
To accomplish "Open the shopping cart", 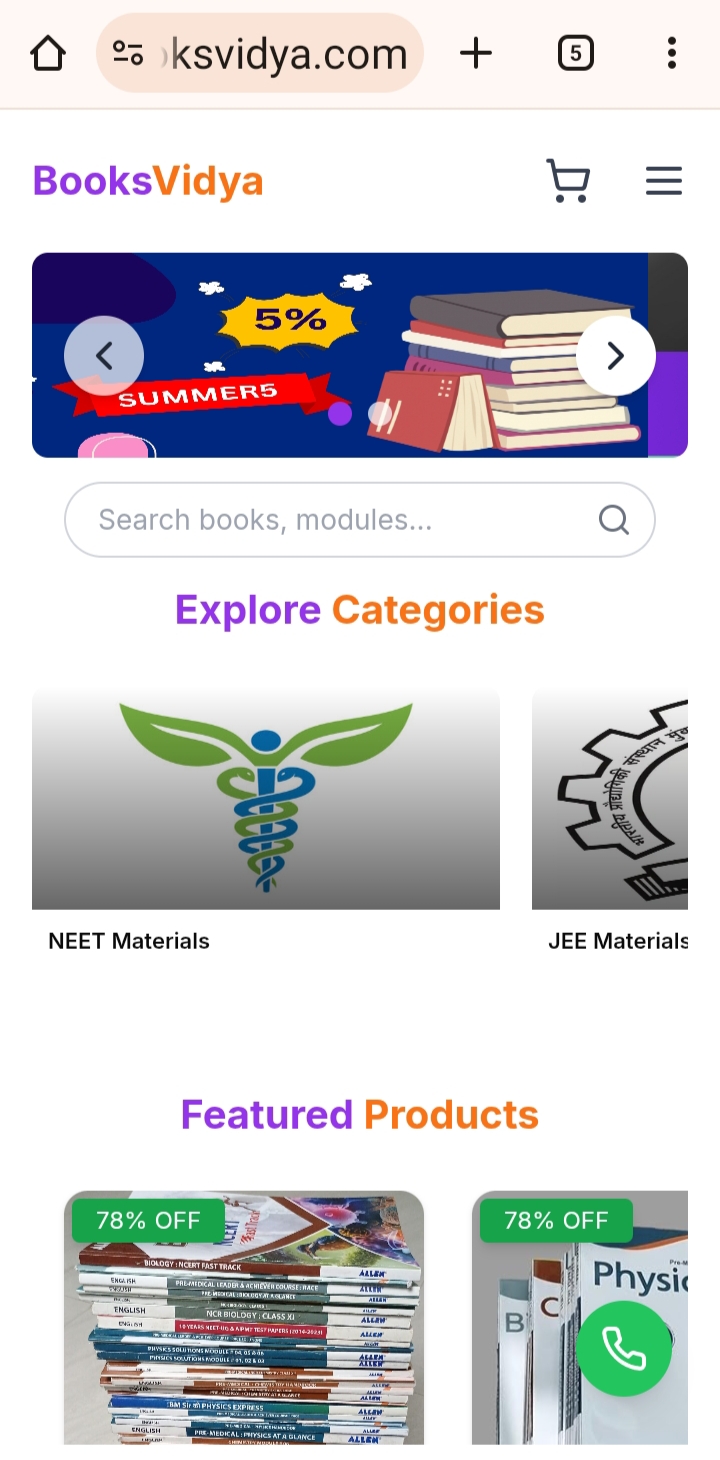I will [568, 181].
